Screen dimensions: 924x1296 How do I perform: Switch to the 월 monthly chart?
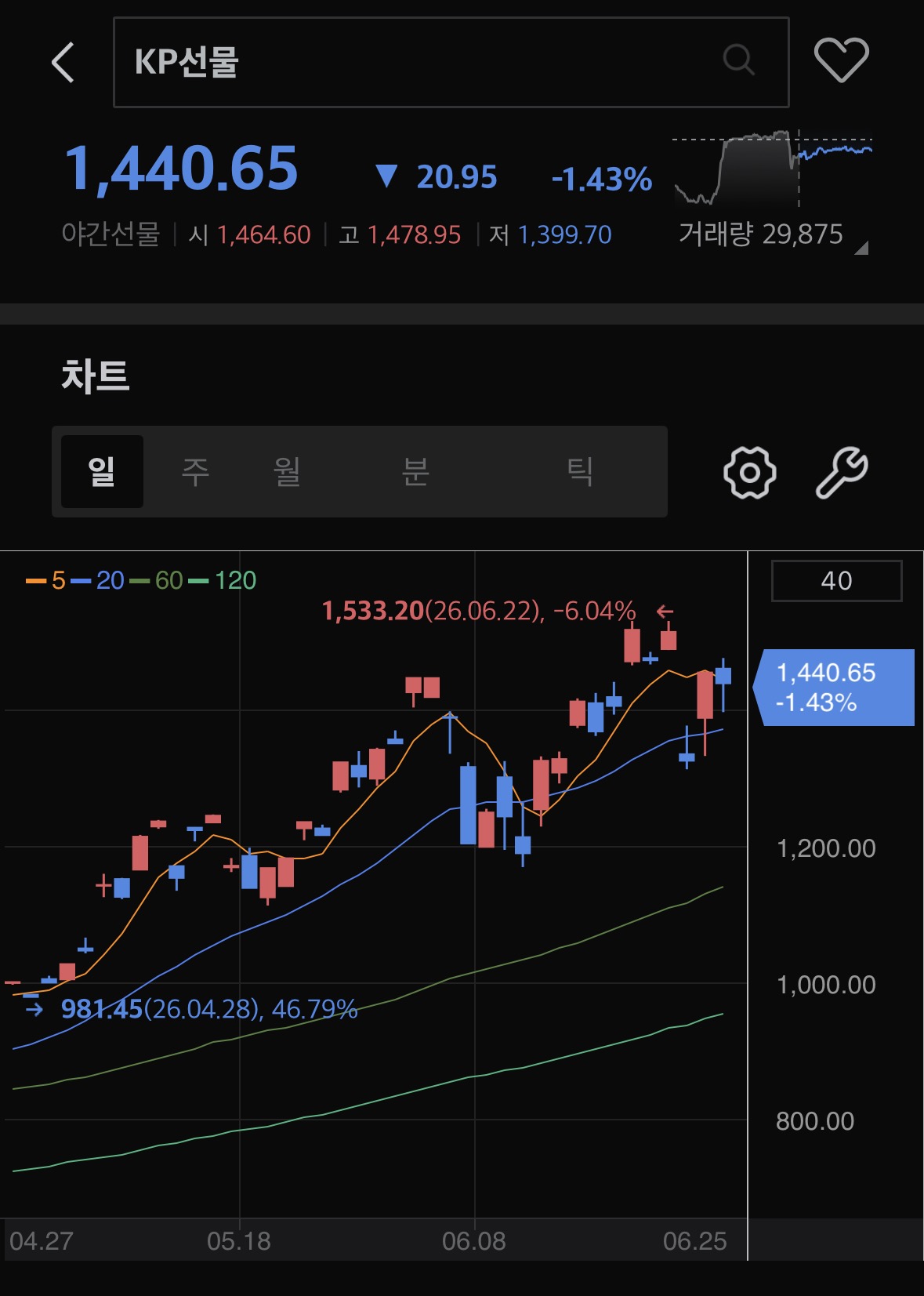coord(287,471)
